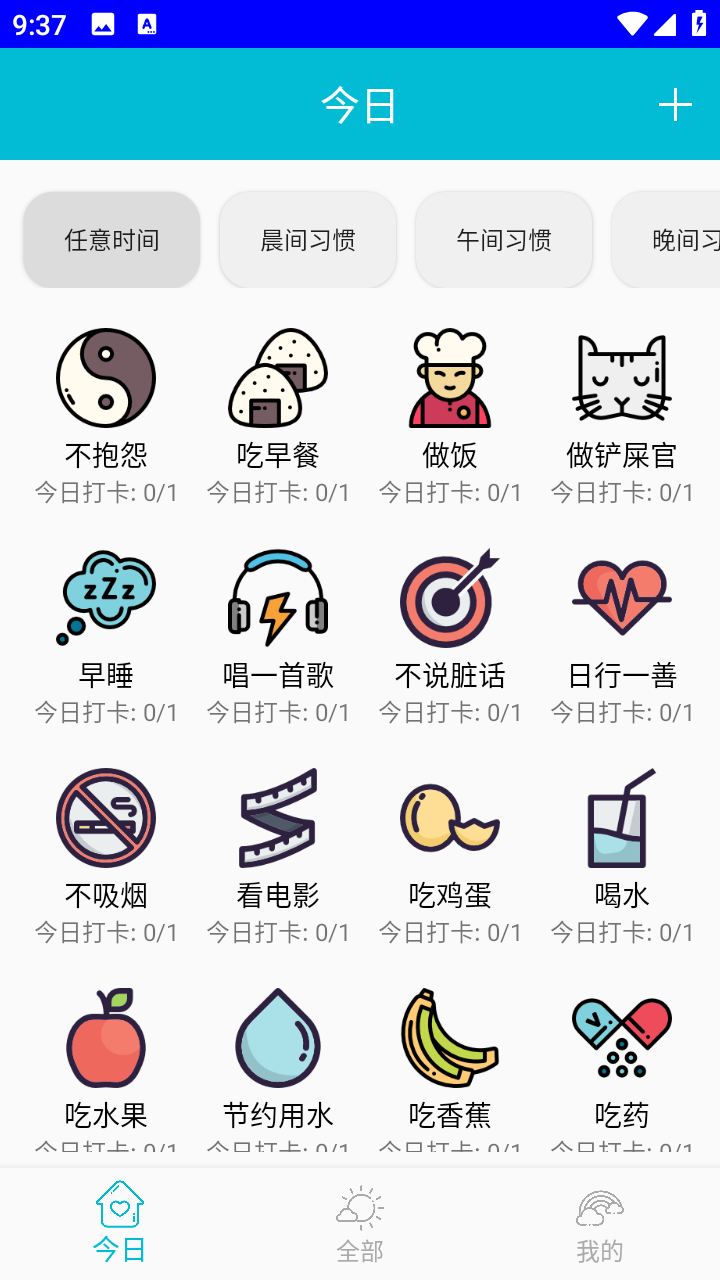Select the 任意时间 filter chip
The image size is (720, 1280).
coord(112,240)
